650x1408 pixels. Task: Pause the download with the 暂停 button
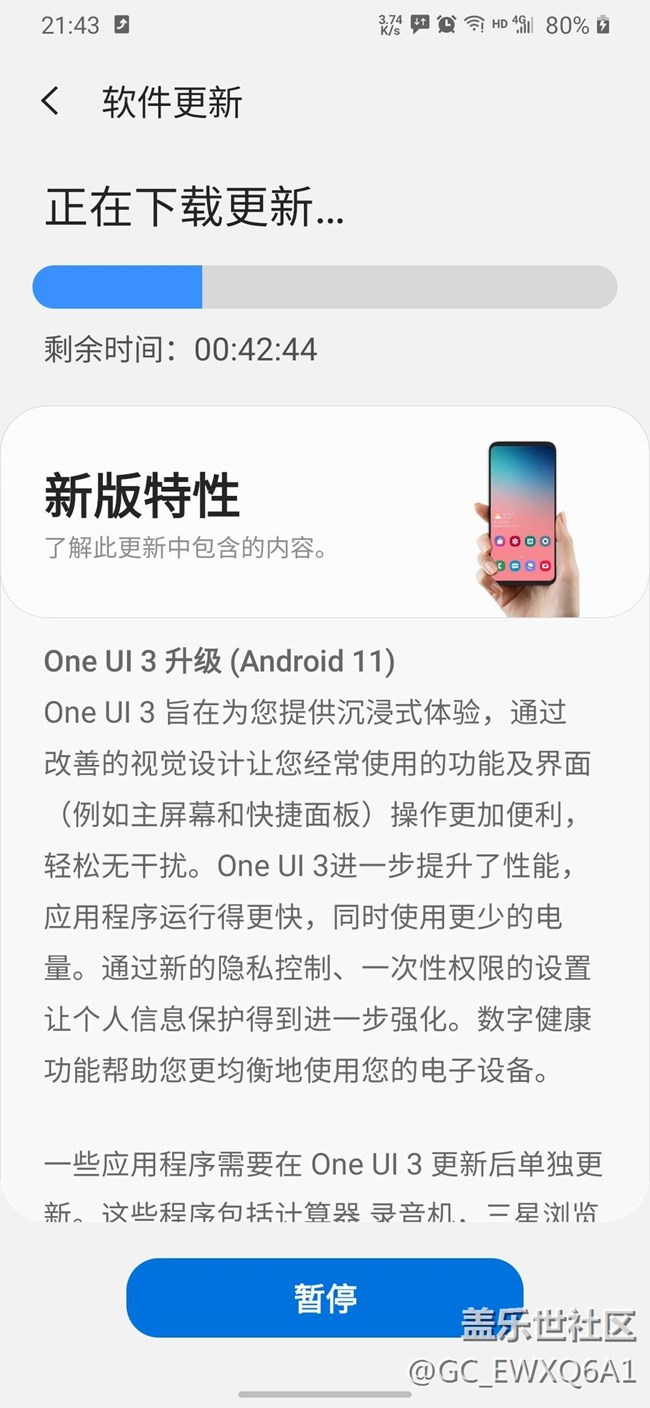click(324, 1297)
